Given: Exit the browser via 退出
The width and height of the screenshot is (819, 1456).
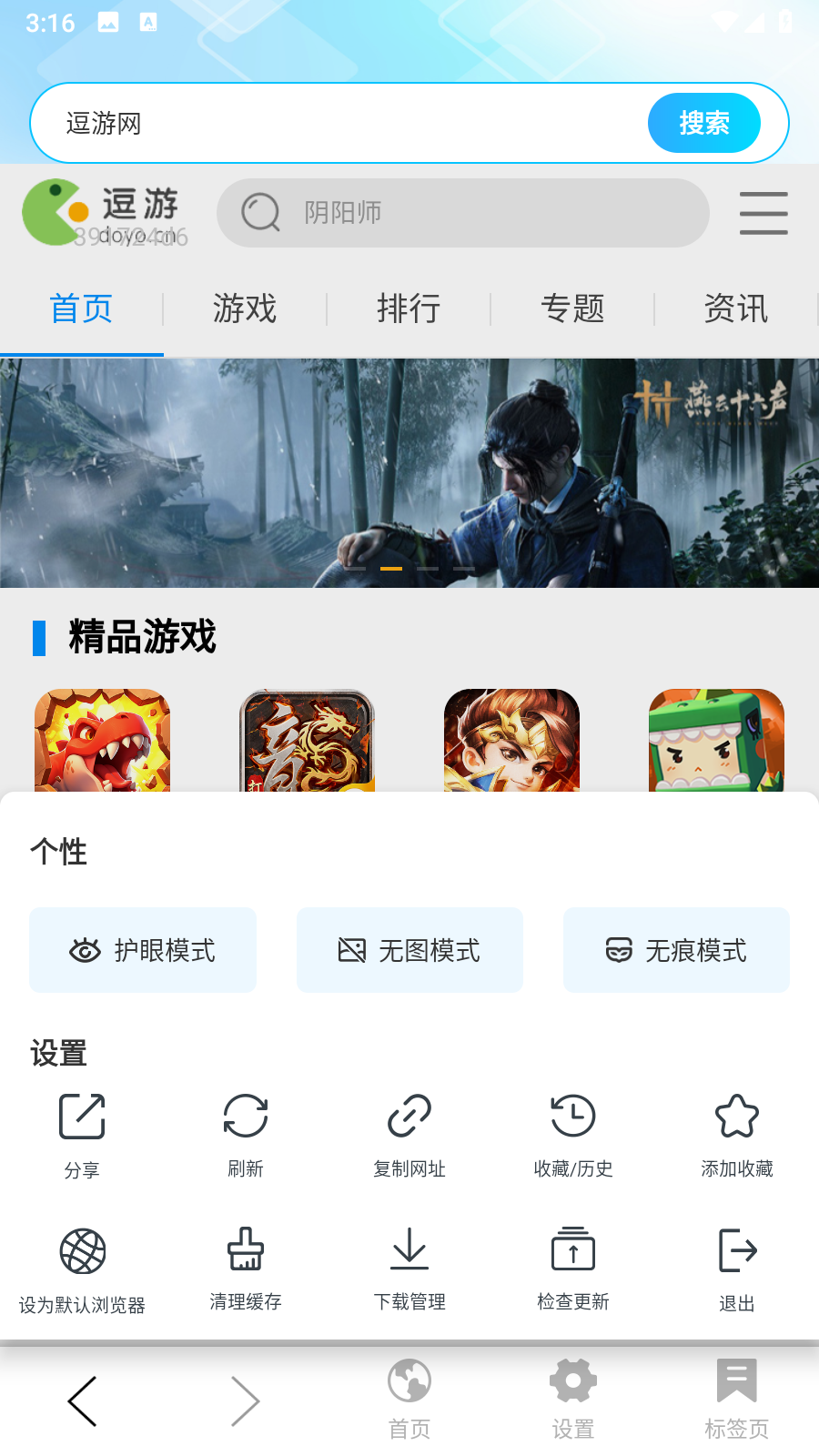Looking at the screenshot, I should (737, 1269).
